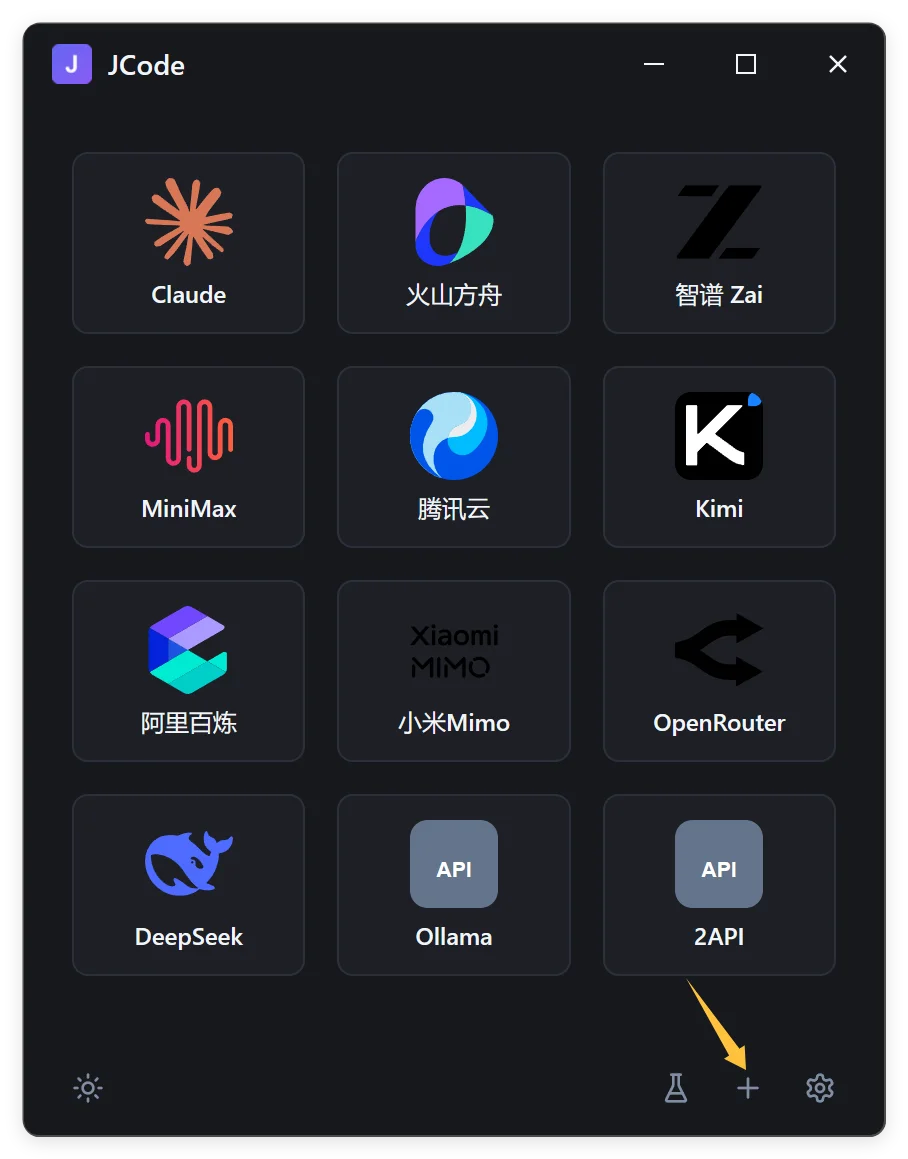The height and width of the screenshot is (1159, 908).
Task: Select the Kimi provider card
Action: click(x=719, y=457)
